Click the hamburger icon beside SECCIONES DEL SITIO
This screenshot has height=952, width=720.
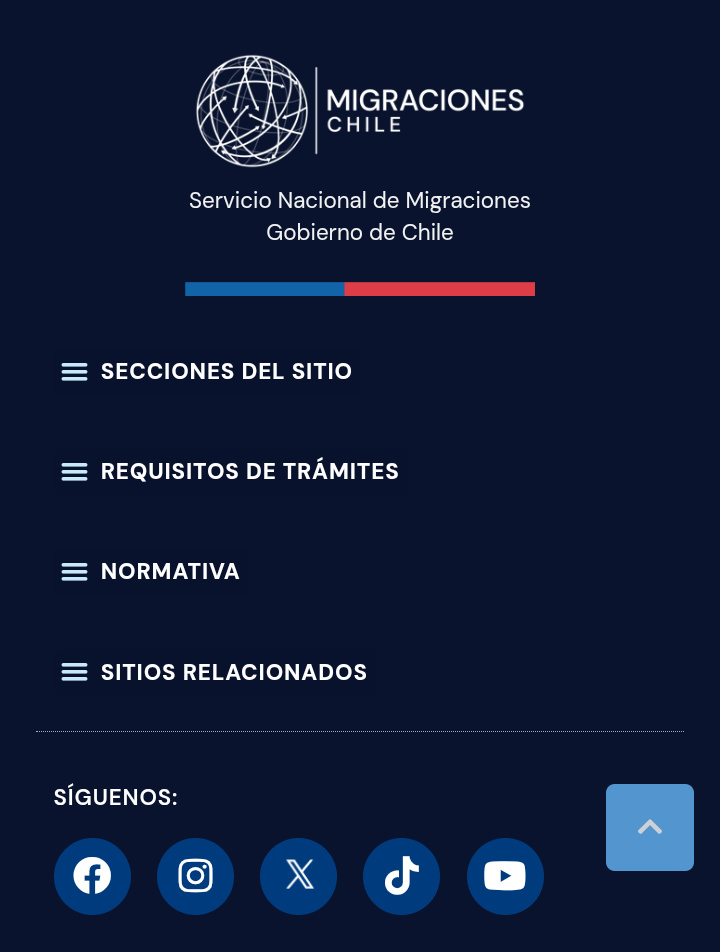tap(74, 371)
